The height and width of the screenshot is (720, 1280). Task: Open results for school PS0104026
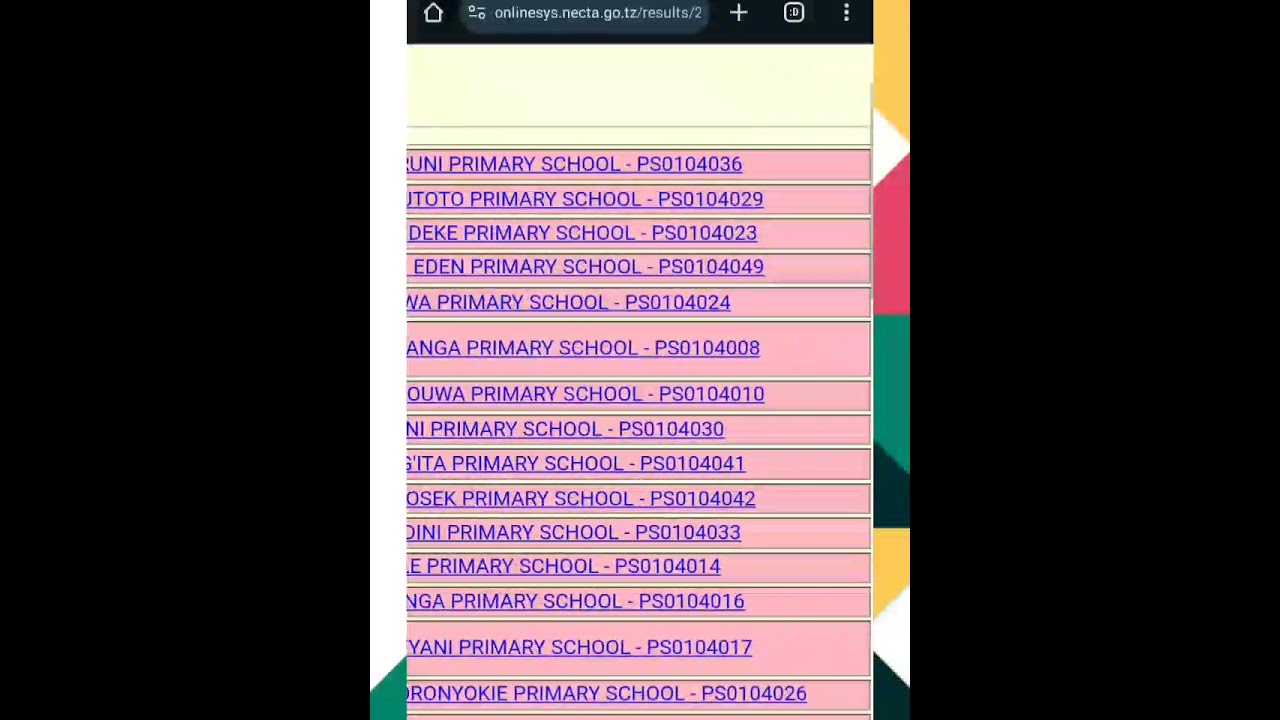607,693
